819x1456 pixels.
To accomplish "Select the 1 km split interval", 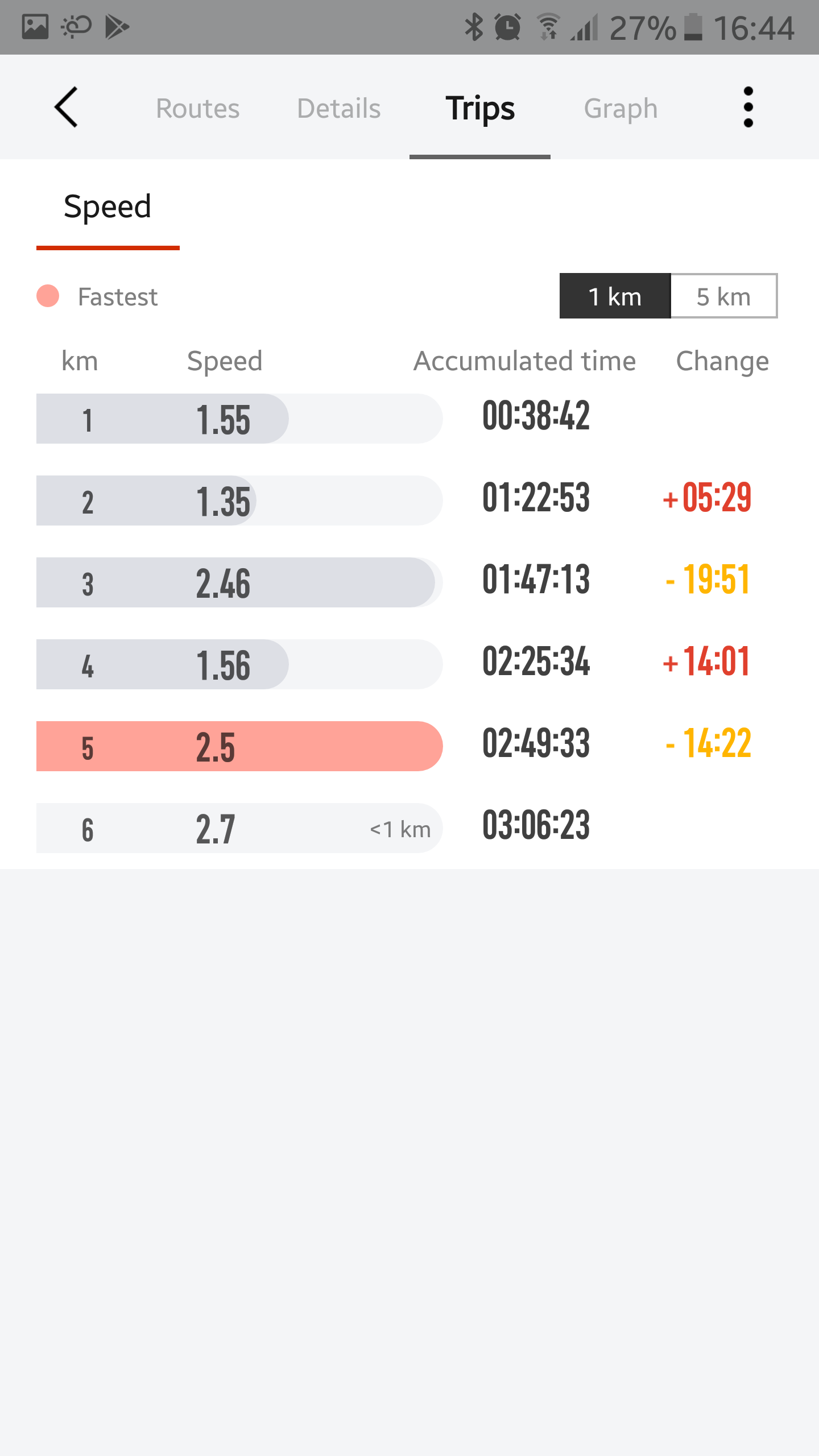I will (x=615, y=296).
